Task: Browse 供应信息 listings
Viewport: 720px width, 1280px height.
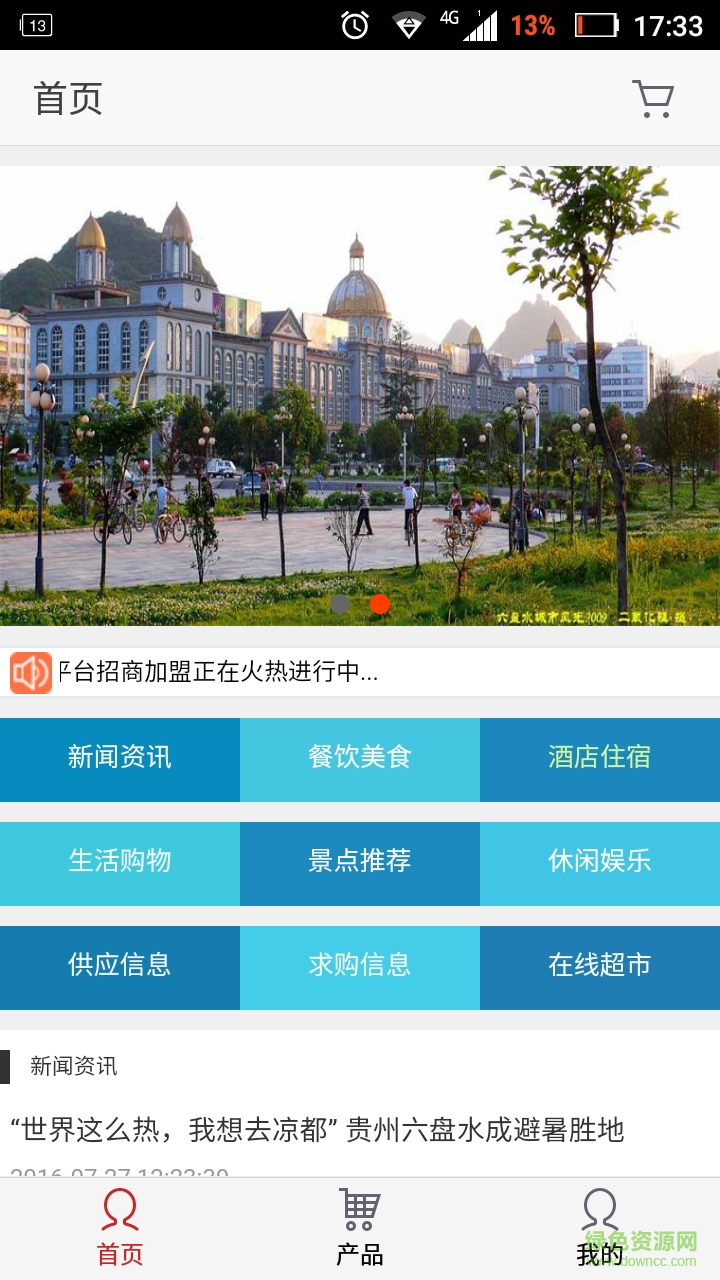Action: click(x=120, y=967)
